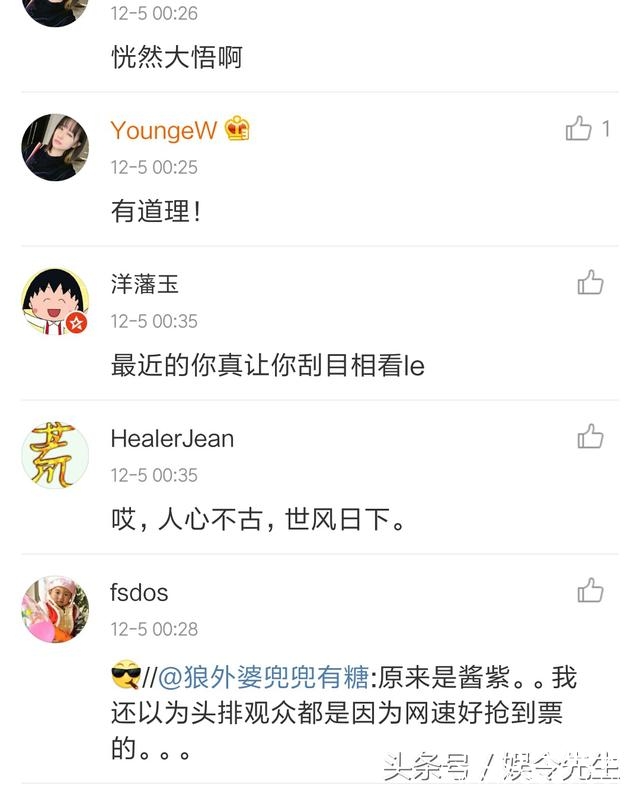The width and height of the screenshot is (640, 793).
Task: Tap the YoungeW username
Action: coord(163,130)
